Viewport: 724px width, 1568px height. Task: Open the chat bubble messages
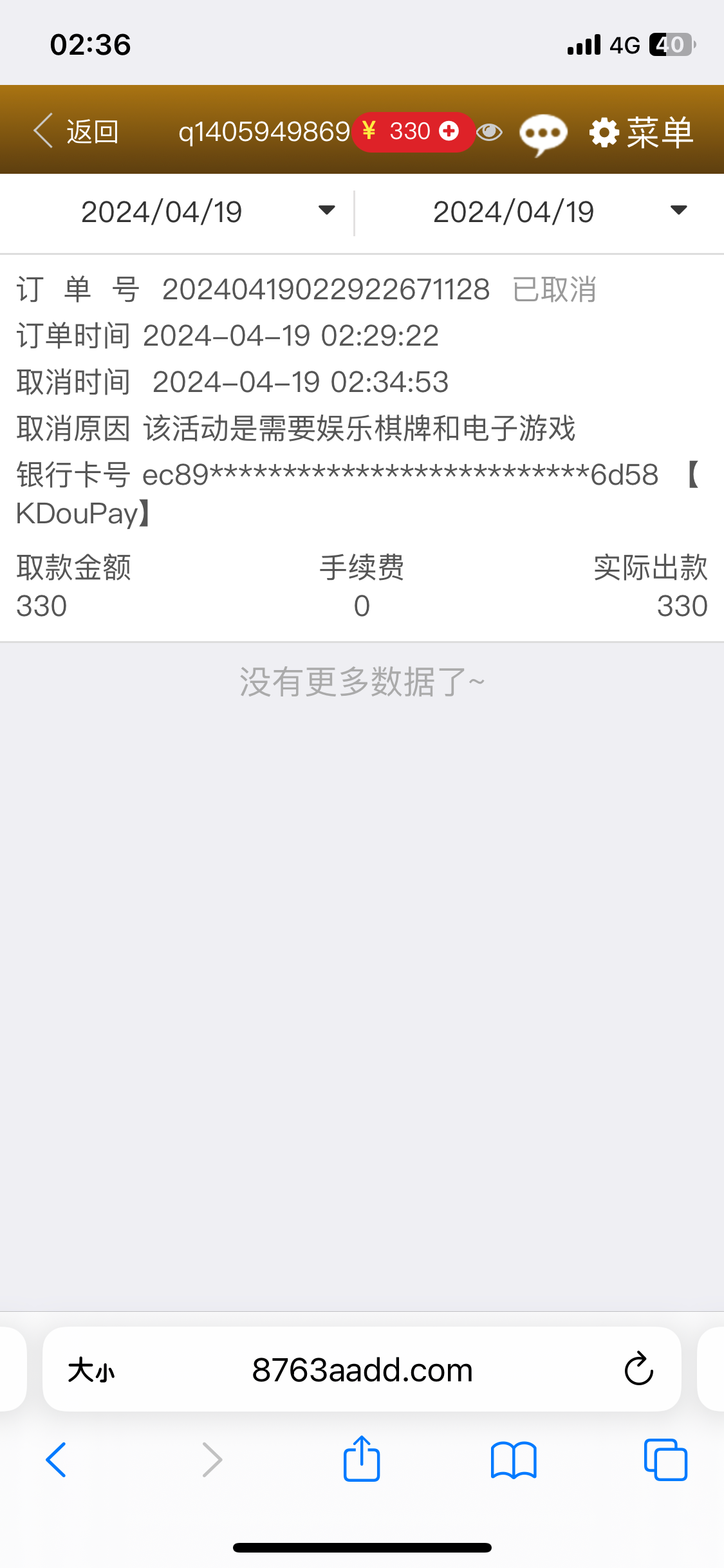[x=543, y=134]
